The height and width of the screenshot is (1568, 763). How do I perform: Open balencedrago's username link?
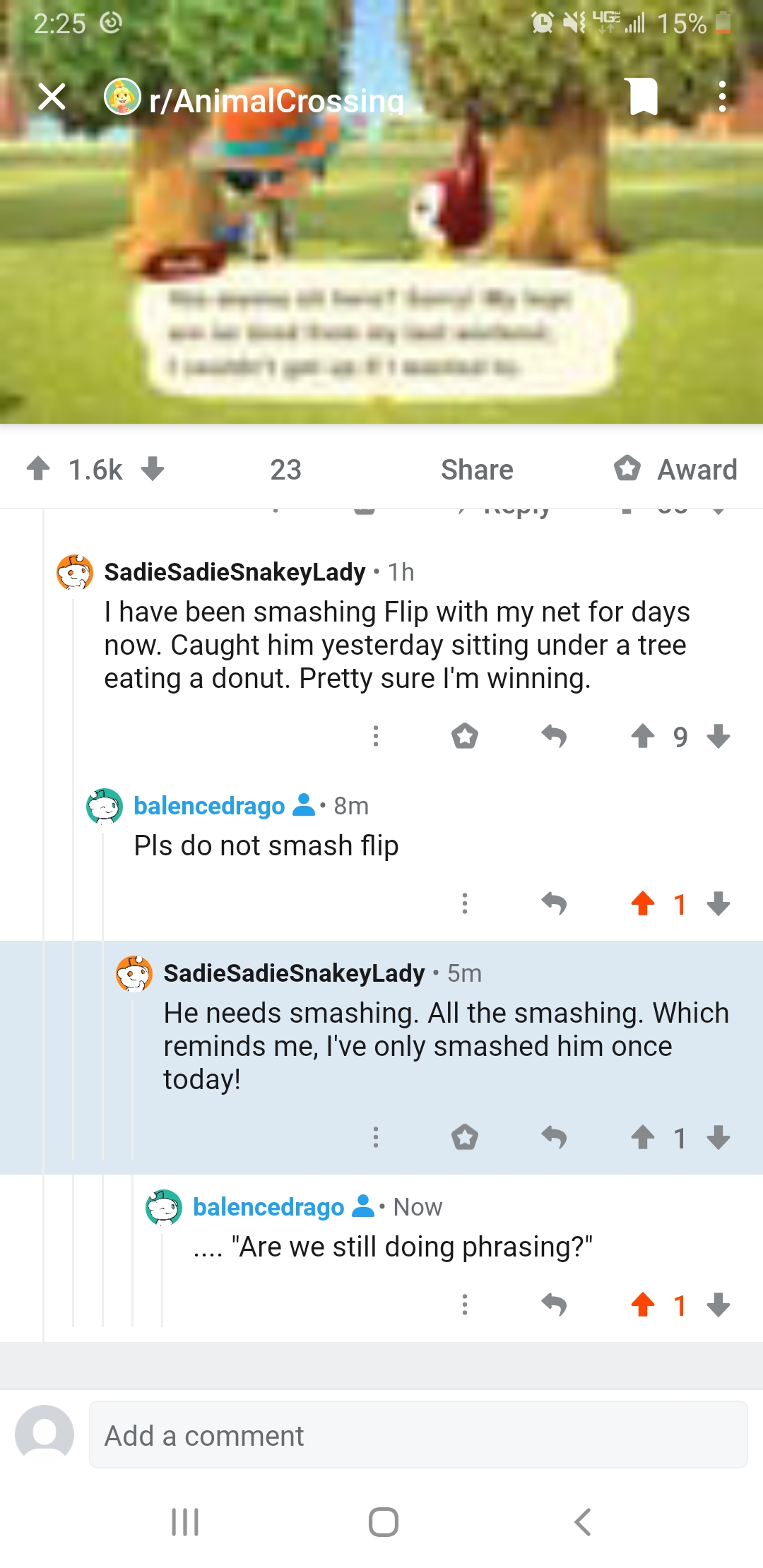point(209,805)
